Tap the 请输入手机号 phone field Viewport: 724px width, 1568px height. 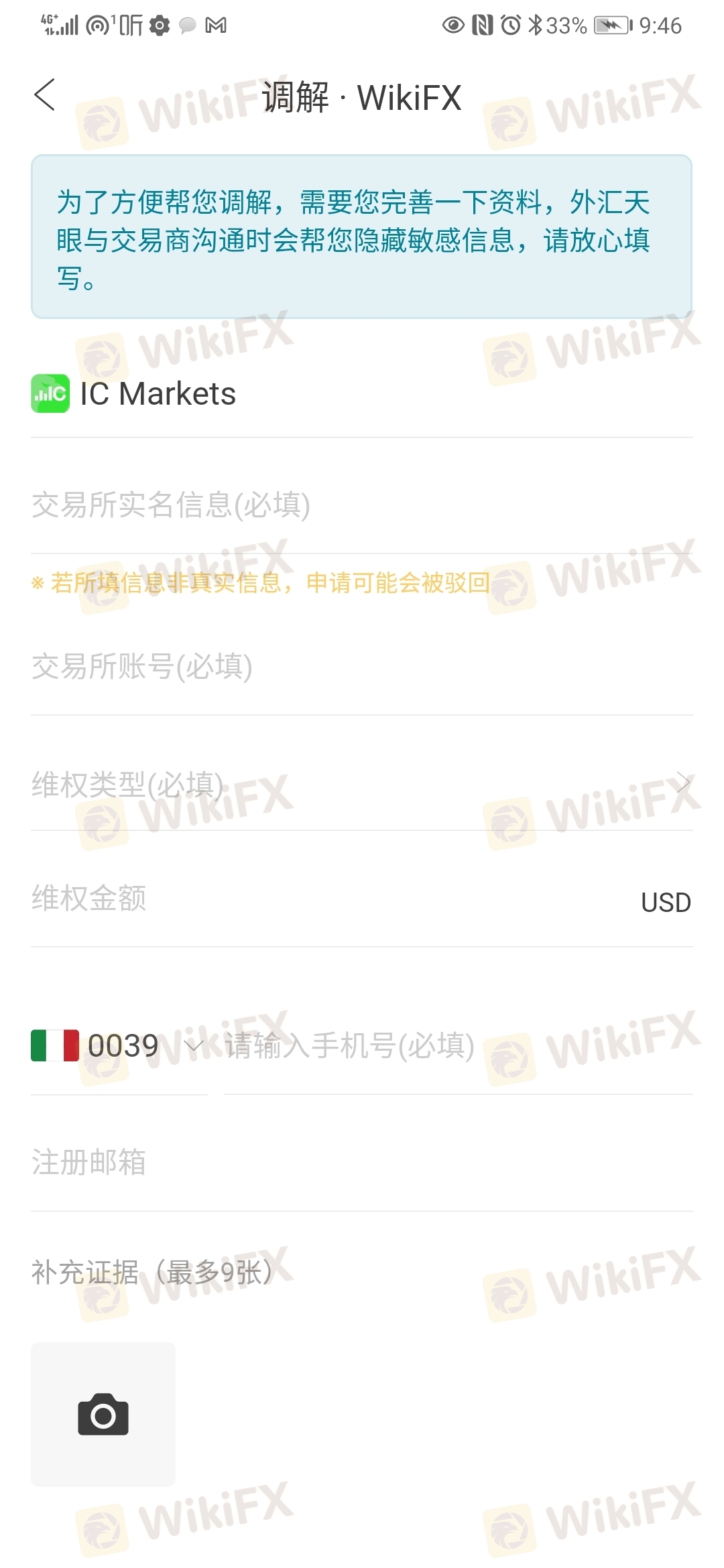459,1046
